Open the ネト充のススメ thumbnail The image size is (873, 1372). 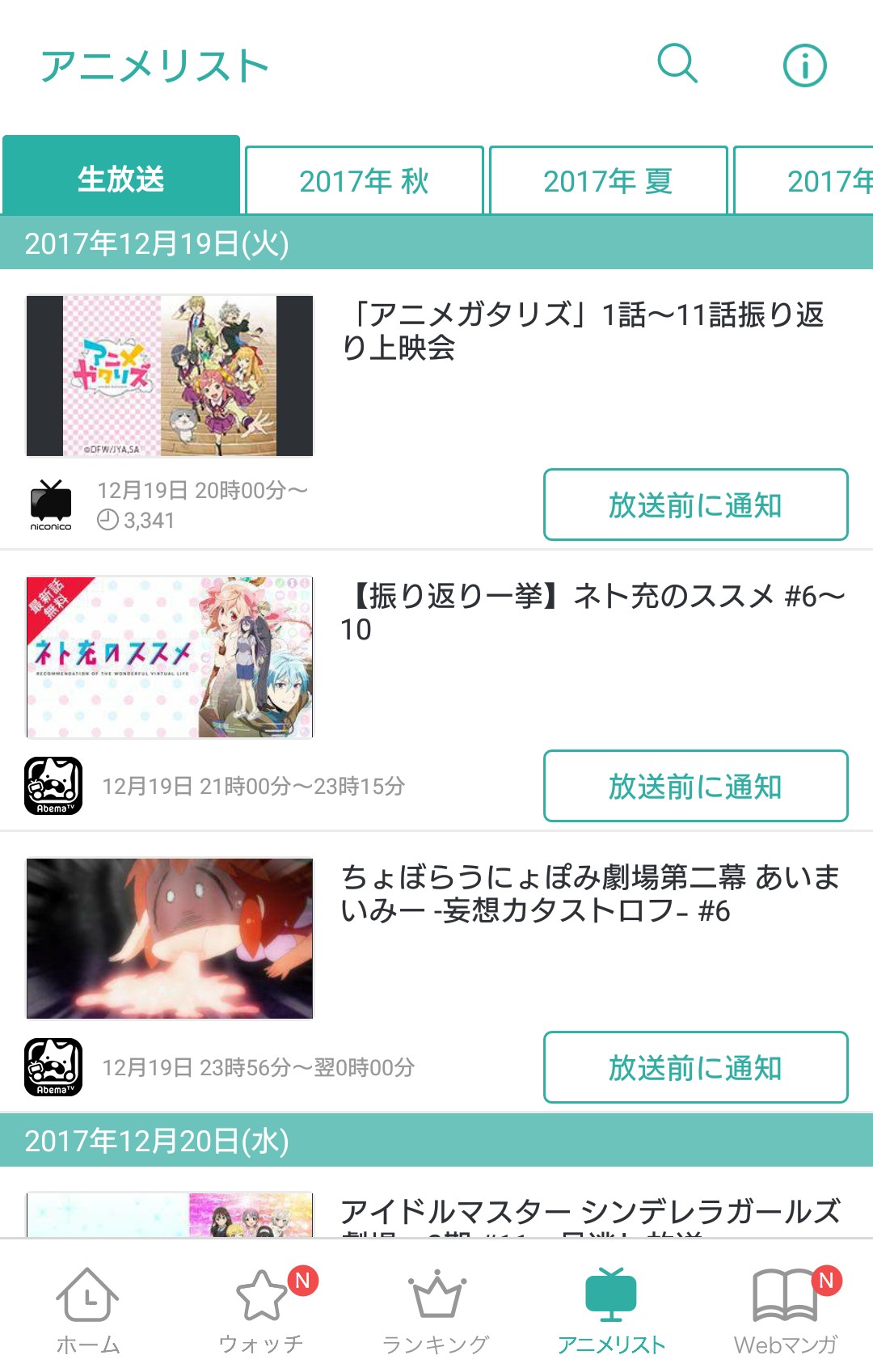[170, 657]
